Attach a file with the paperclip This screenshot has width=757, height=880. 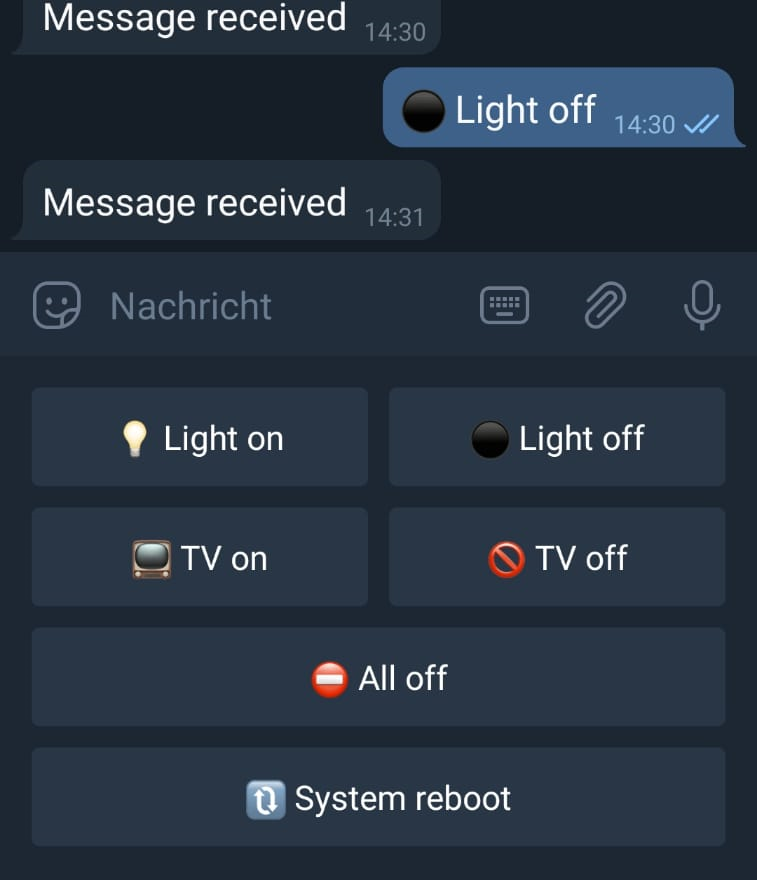pos(605,305)
